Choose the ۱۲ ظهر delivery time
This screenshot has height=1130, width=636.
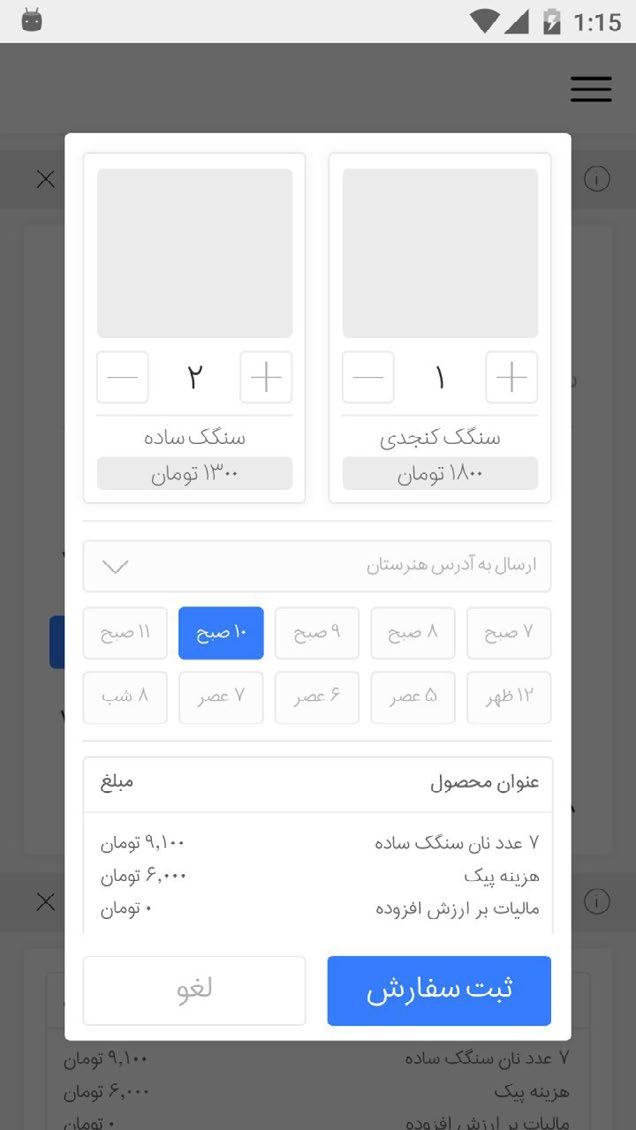[x=508, y=697]
